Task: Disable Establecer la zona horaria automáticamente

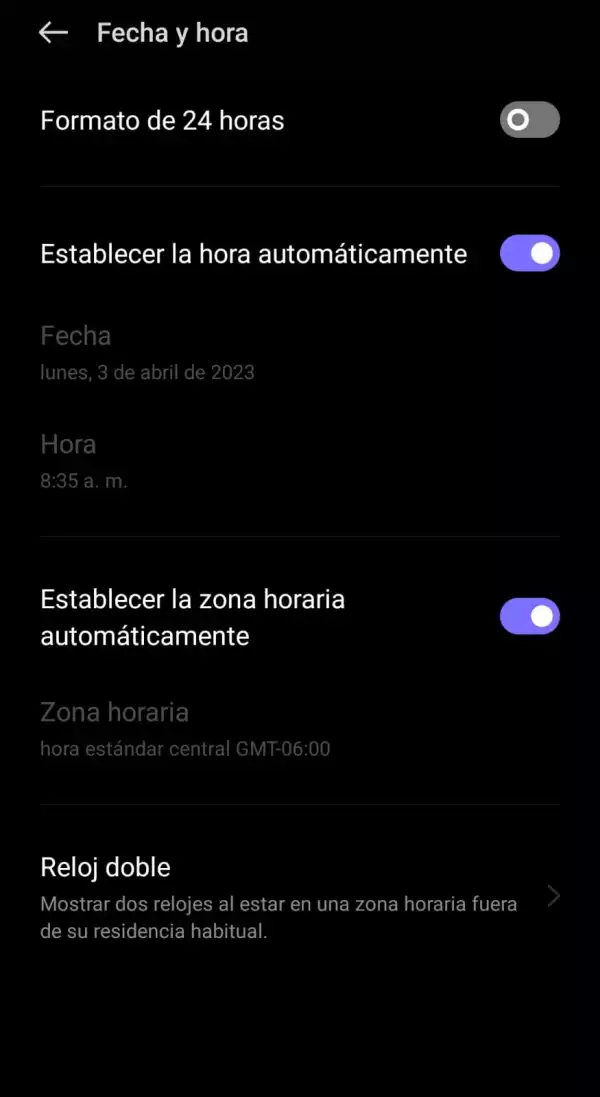Action: point(529,616)
